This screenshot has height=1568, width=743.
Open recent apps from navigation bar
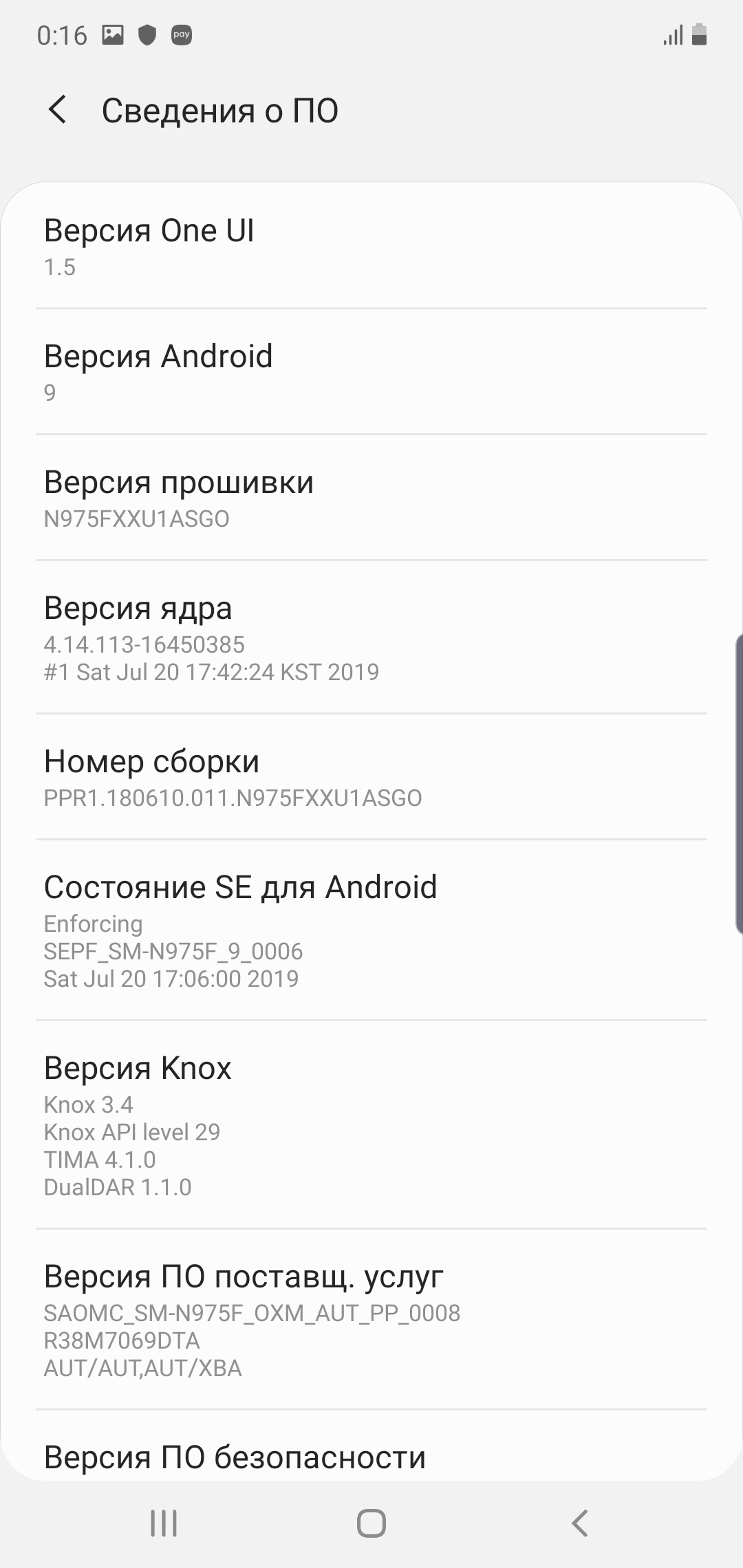tap(164, 1523)
